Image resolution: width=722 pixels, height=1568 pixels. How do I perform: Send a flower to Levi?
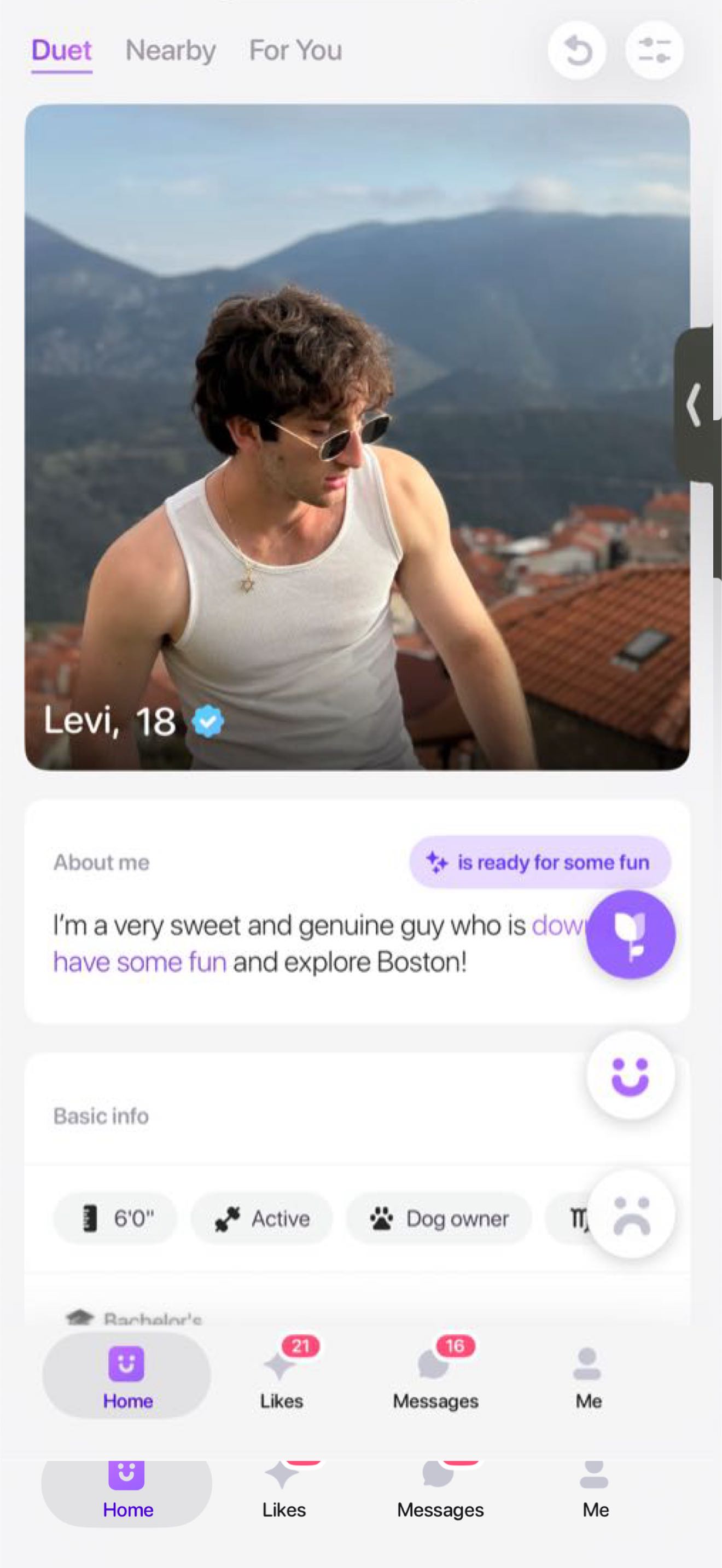[x=630, y=934]
